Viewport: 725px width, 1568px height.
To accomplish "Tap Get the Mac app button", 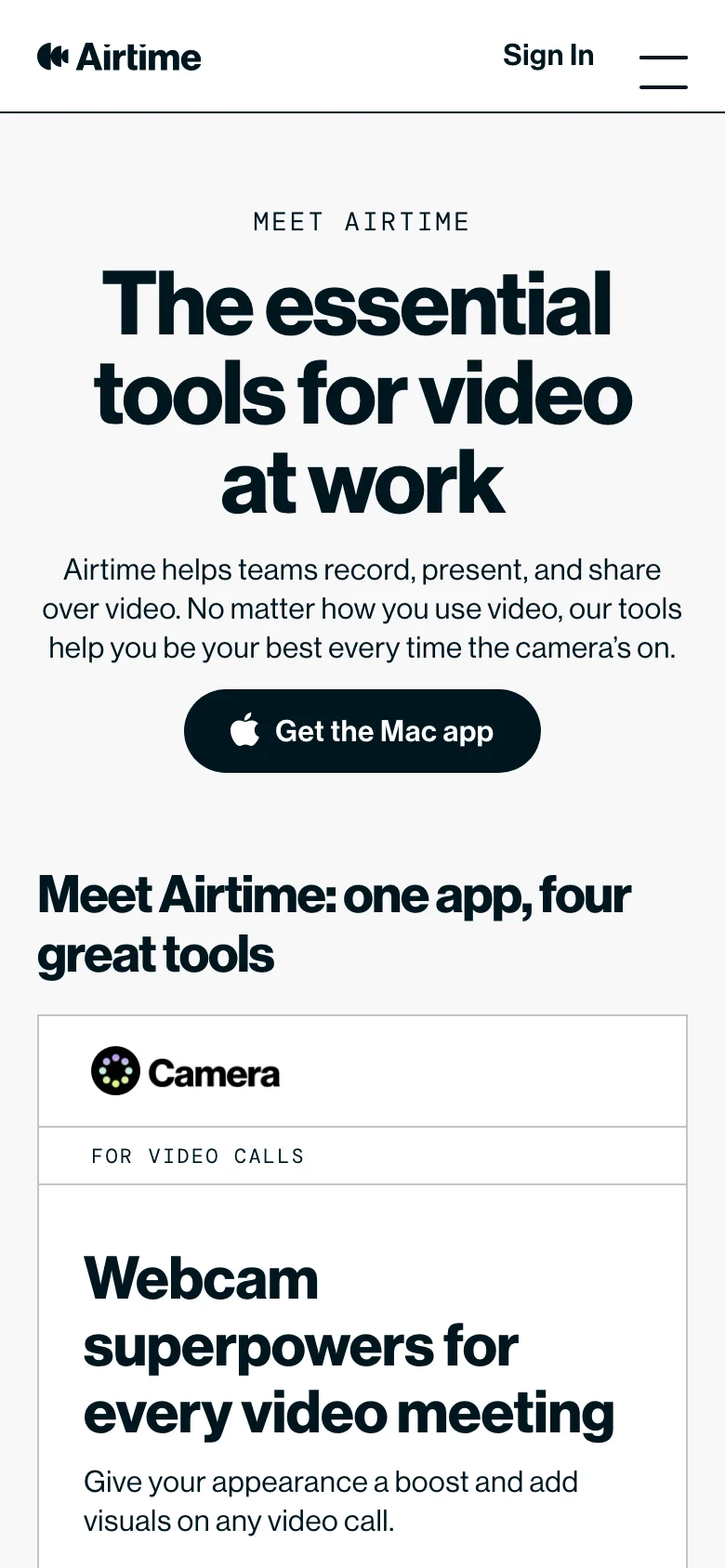I will point(362,731).
